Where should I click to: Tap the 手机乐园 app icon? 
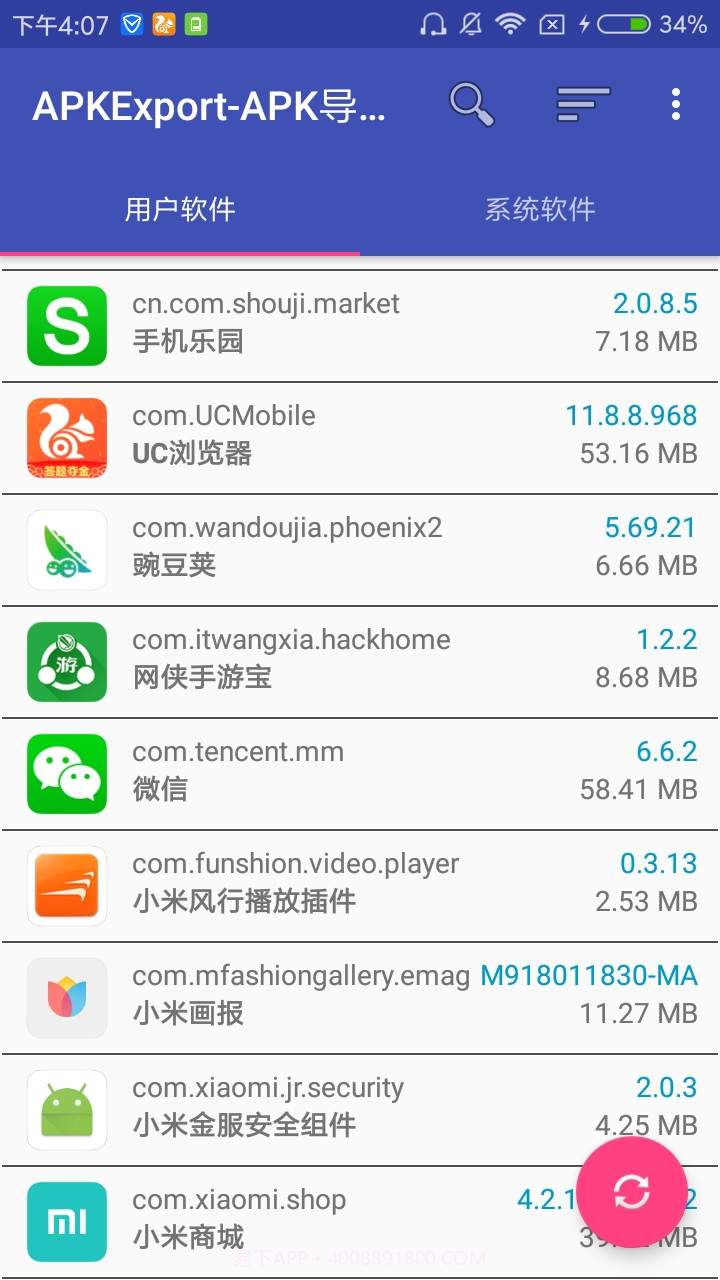tap(66, 326)
